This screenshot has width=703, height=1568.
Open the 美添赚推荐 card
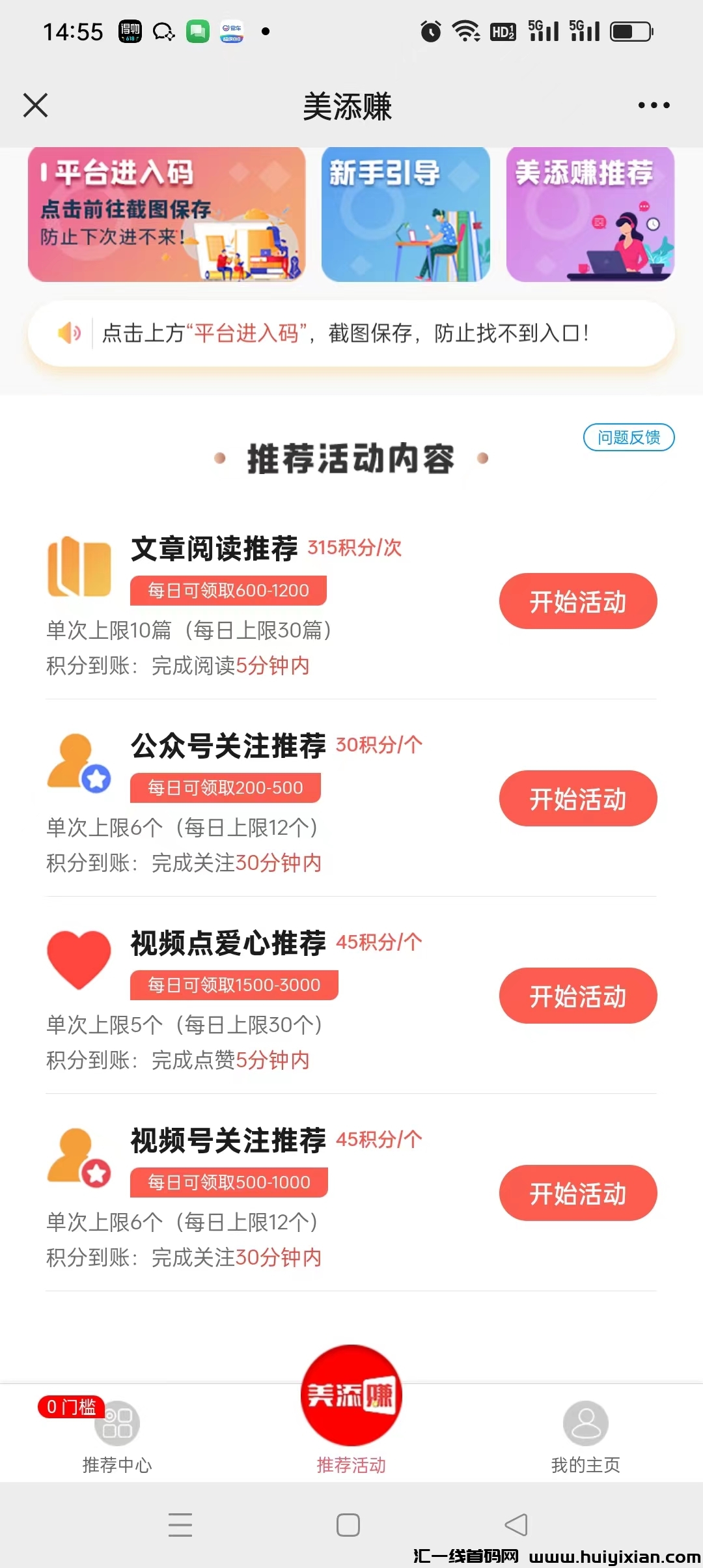pos(590,215)
